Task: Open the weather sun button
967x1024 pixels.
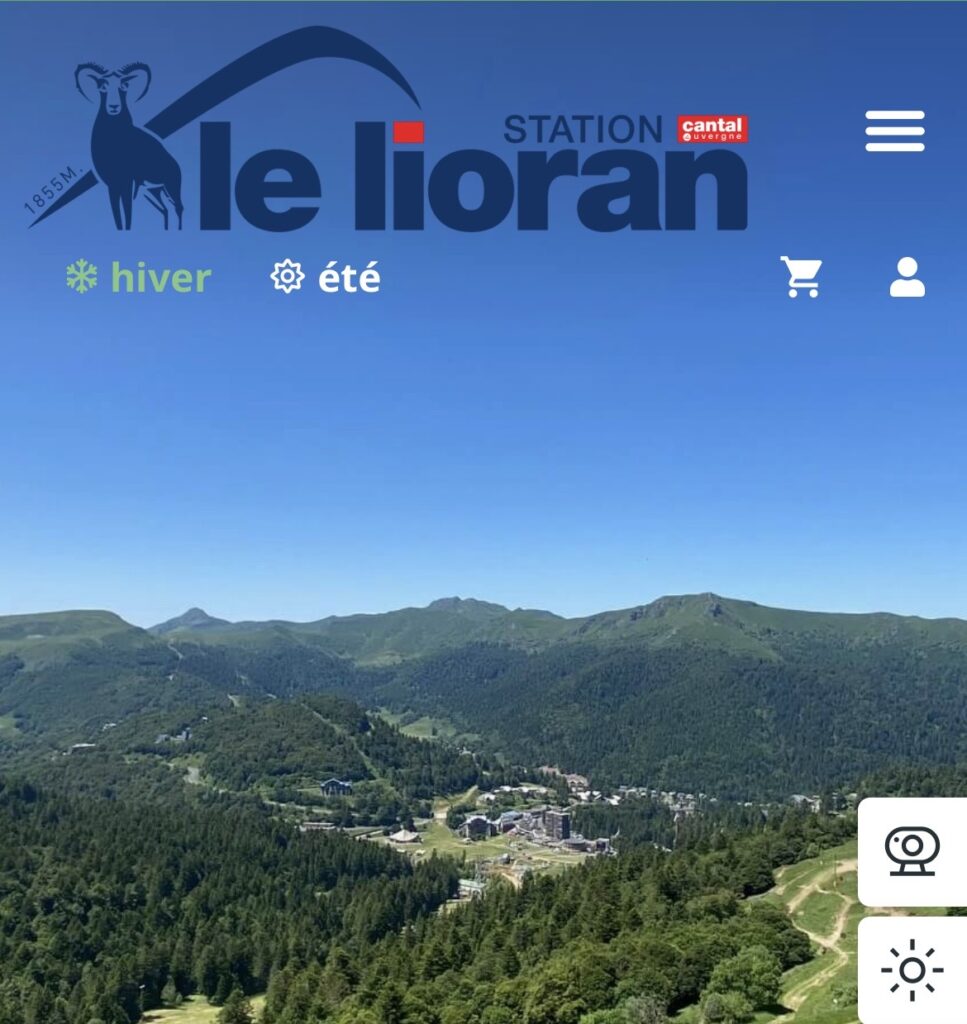Action: click(x=912, y=969)
